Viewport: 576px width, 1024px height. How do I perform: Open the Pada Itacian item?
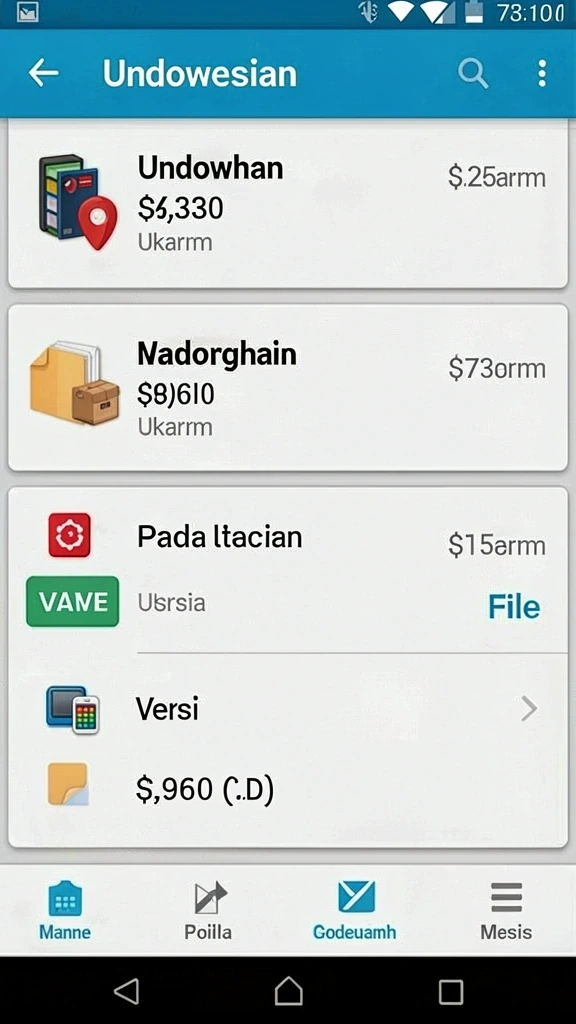coord(288,570)
